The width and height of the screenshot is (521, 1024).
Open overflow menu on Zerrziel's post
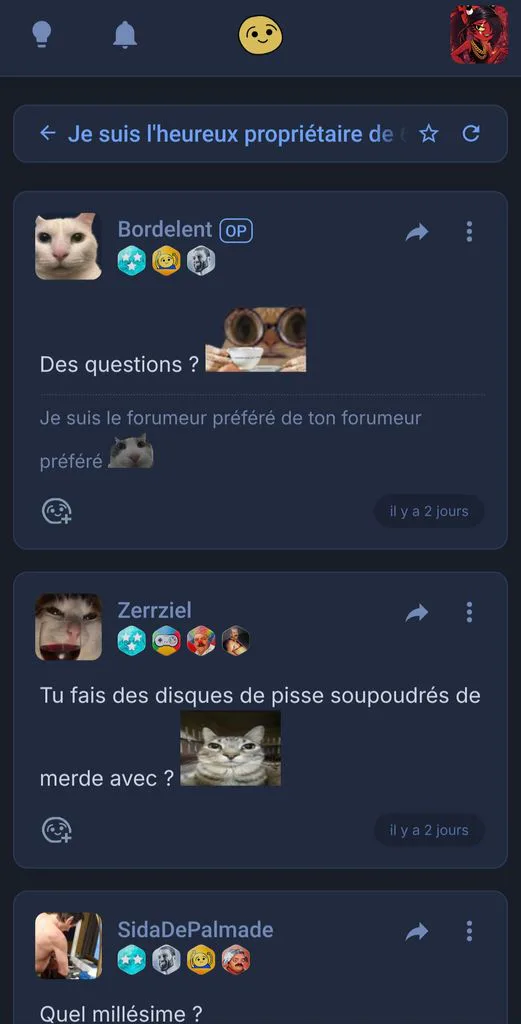point(469,612)
